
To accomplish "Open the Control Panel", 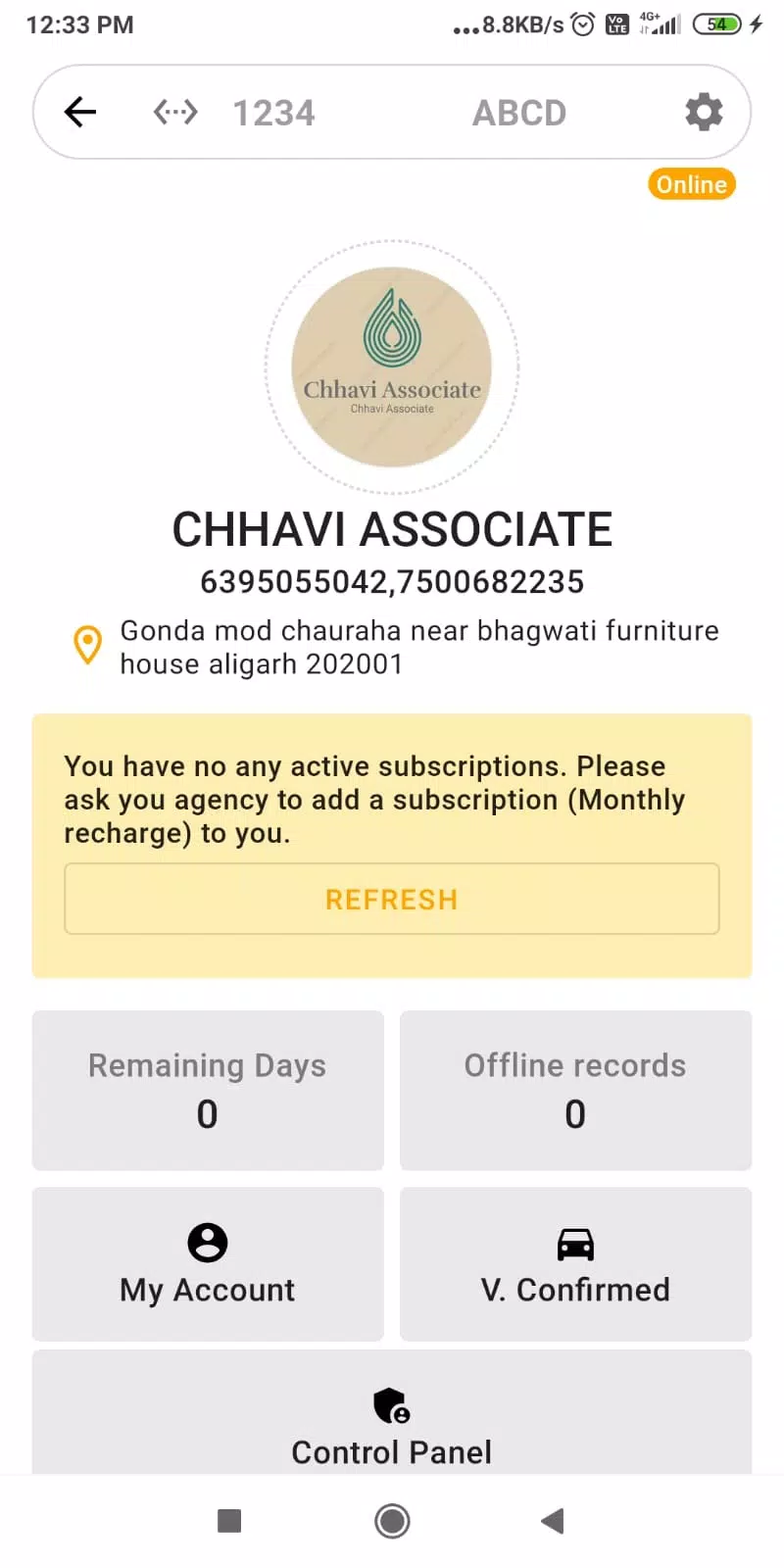I will pyautogui.click(x=392, y=1413).
